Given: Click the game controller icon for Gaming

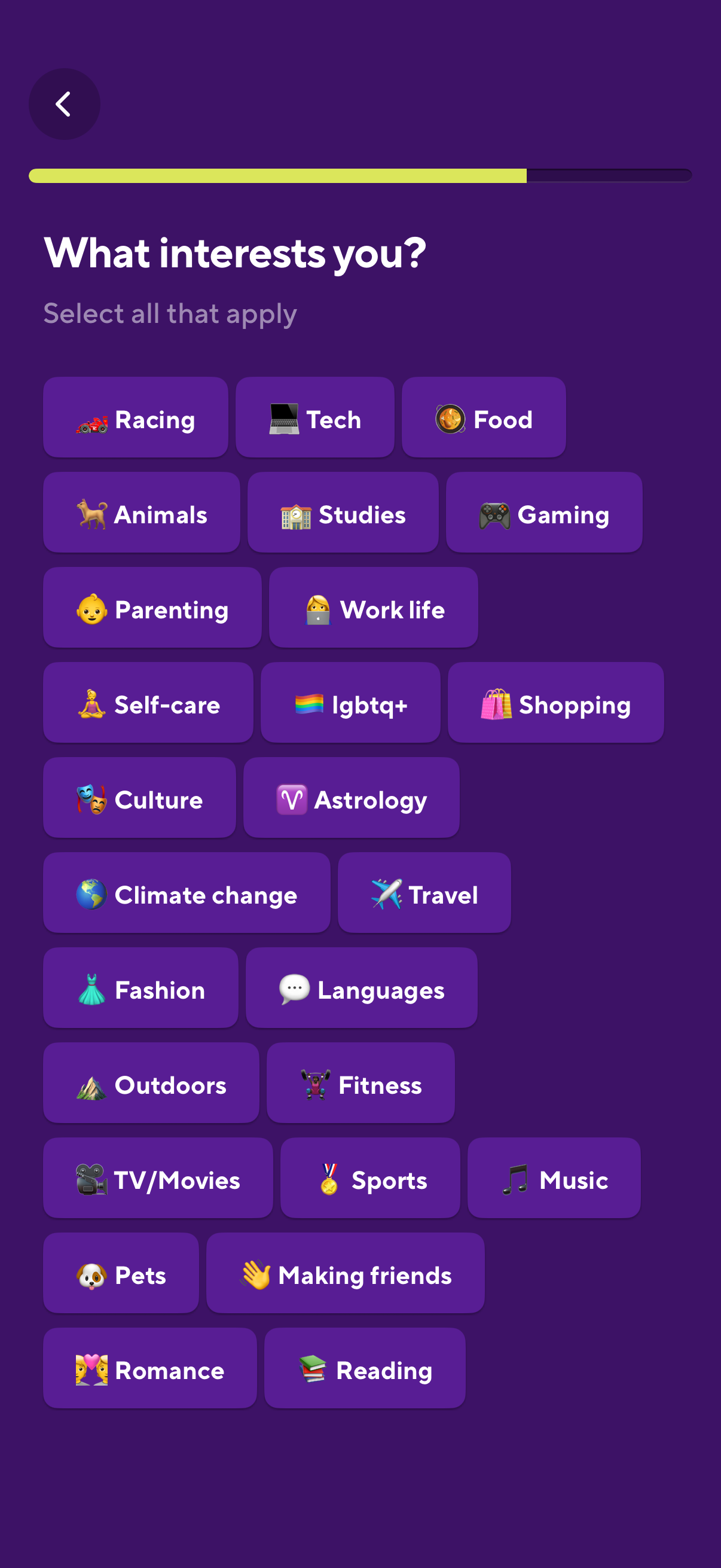Looking at the screenshot, I should pos(495,514).
